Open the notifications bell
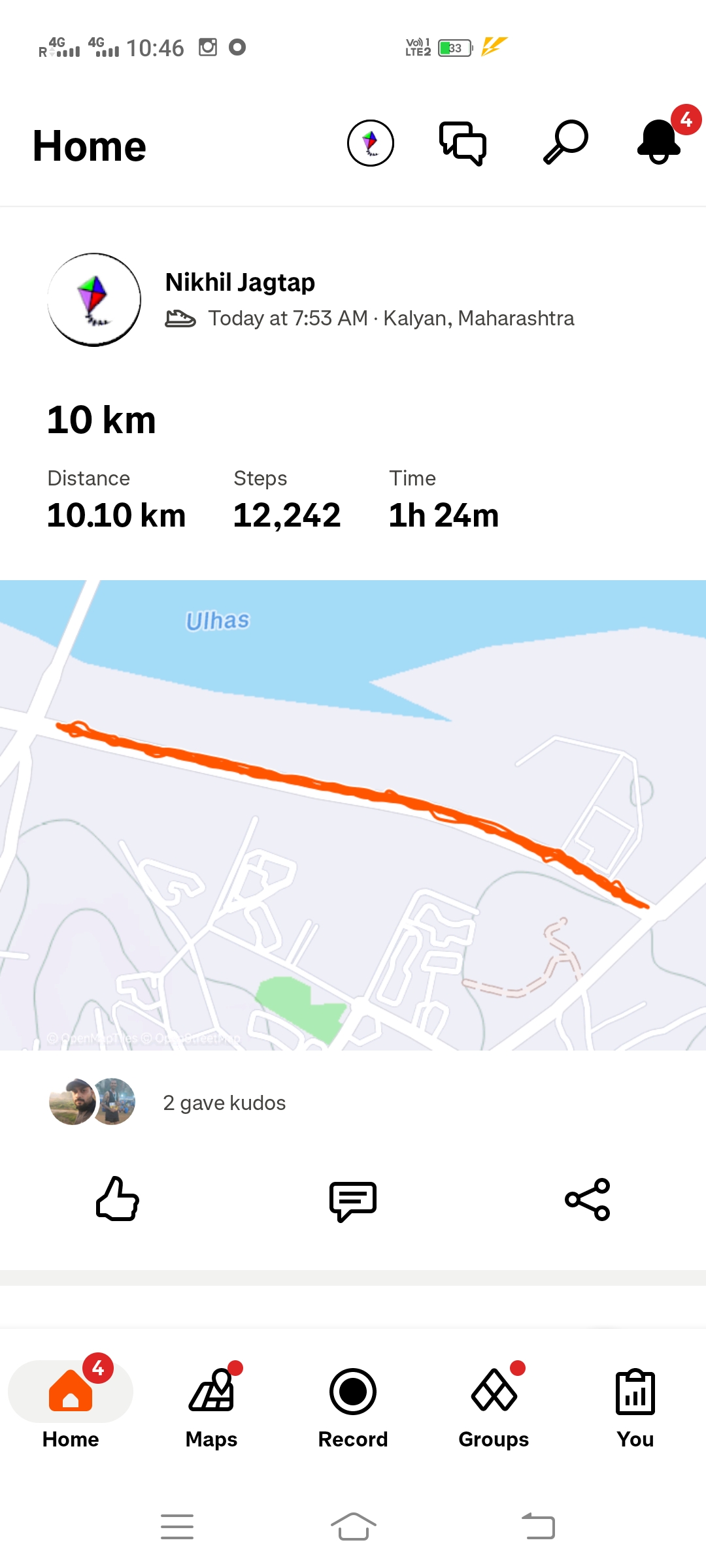Viewport: 706px width, 1568px height. click(659, 142)
